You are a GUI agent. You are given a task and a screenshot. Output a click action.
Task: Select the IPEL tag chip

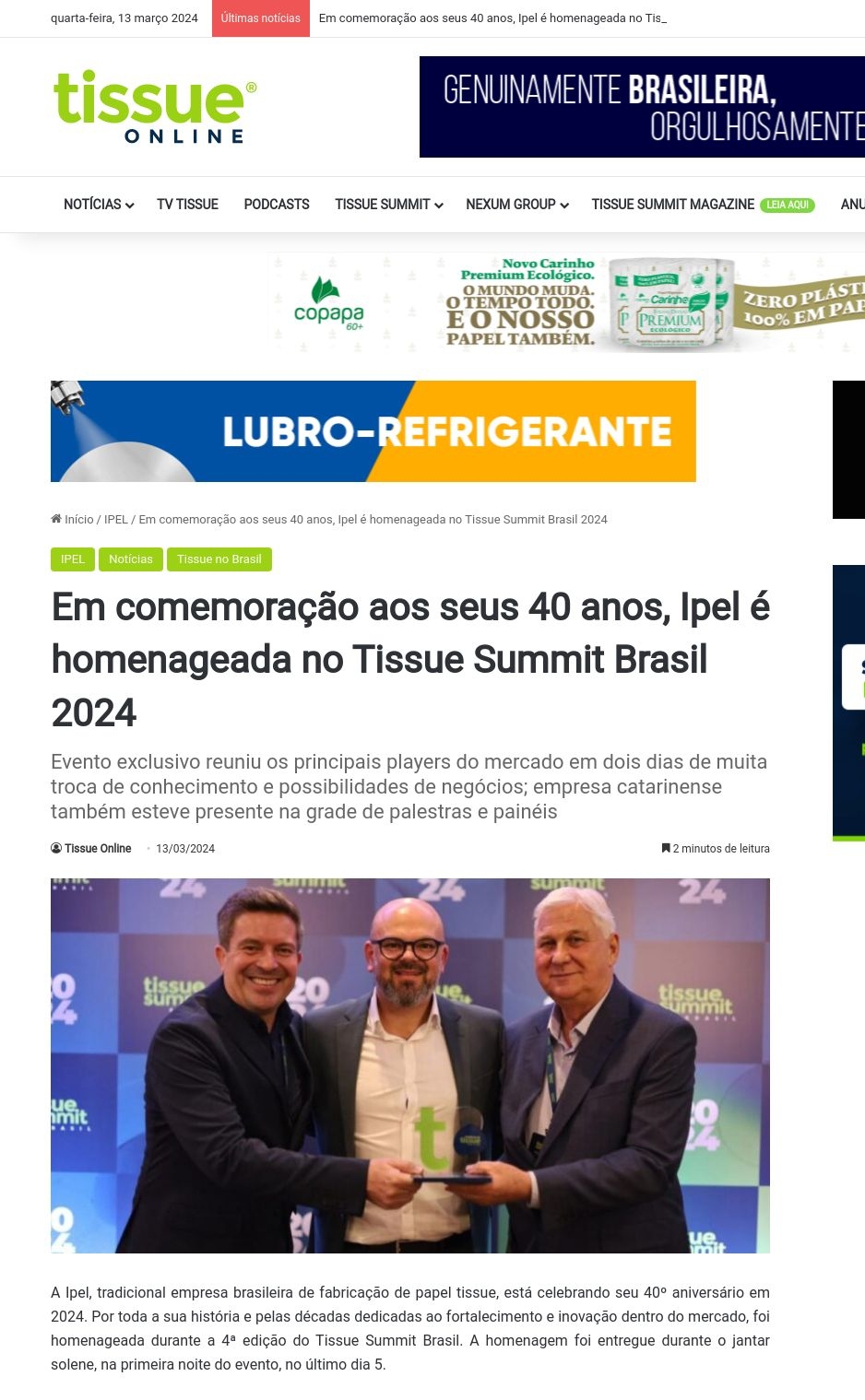73,559
